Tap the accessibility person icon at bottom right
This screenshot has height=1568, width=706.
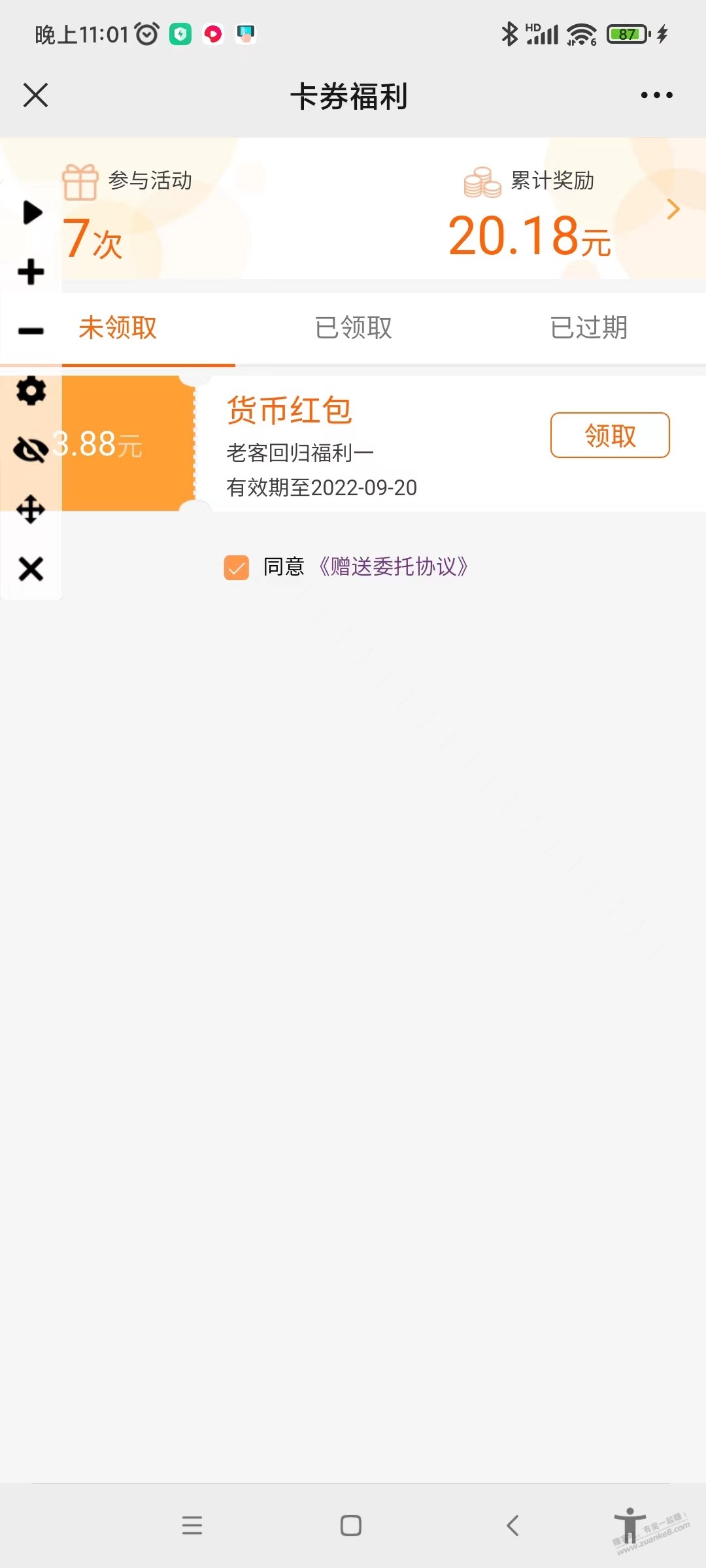[x=630, y=1526]
